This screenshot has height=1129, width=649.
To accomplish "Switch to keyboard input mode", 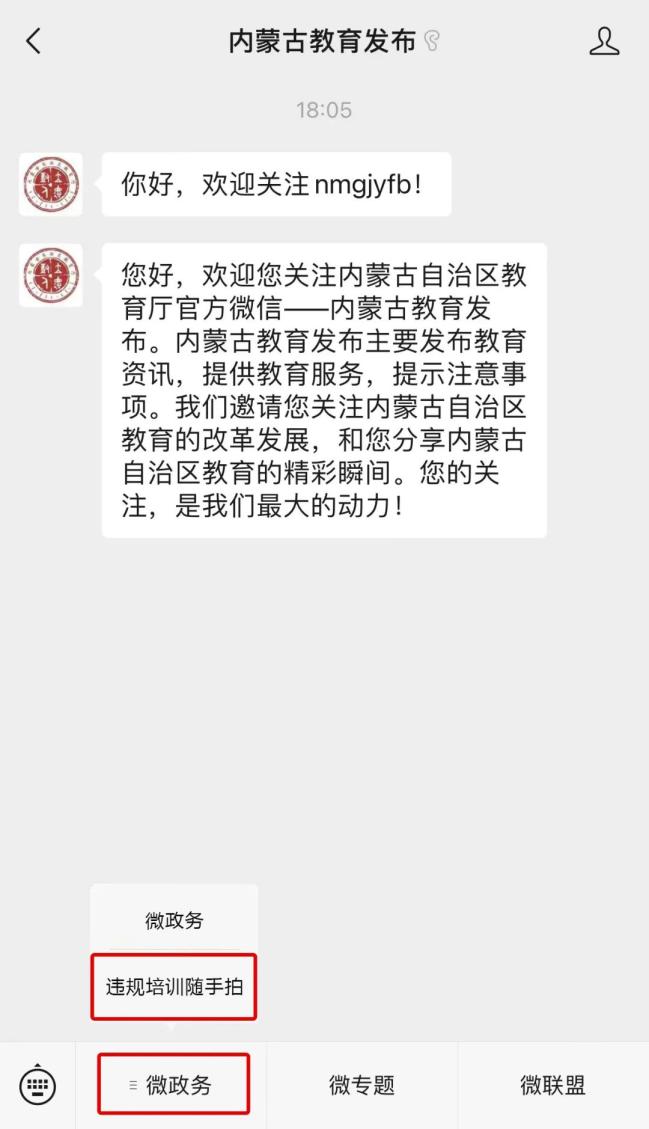I will click(x=38, y=1085).
